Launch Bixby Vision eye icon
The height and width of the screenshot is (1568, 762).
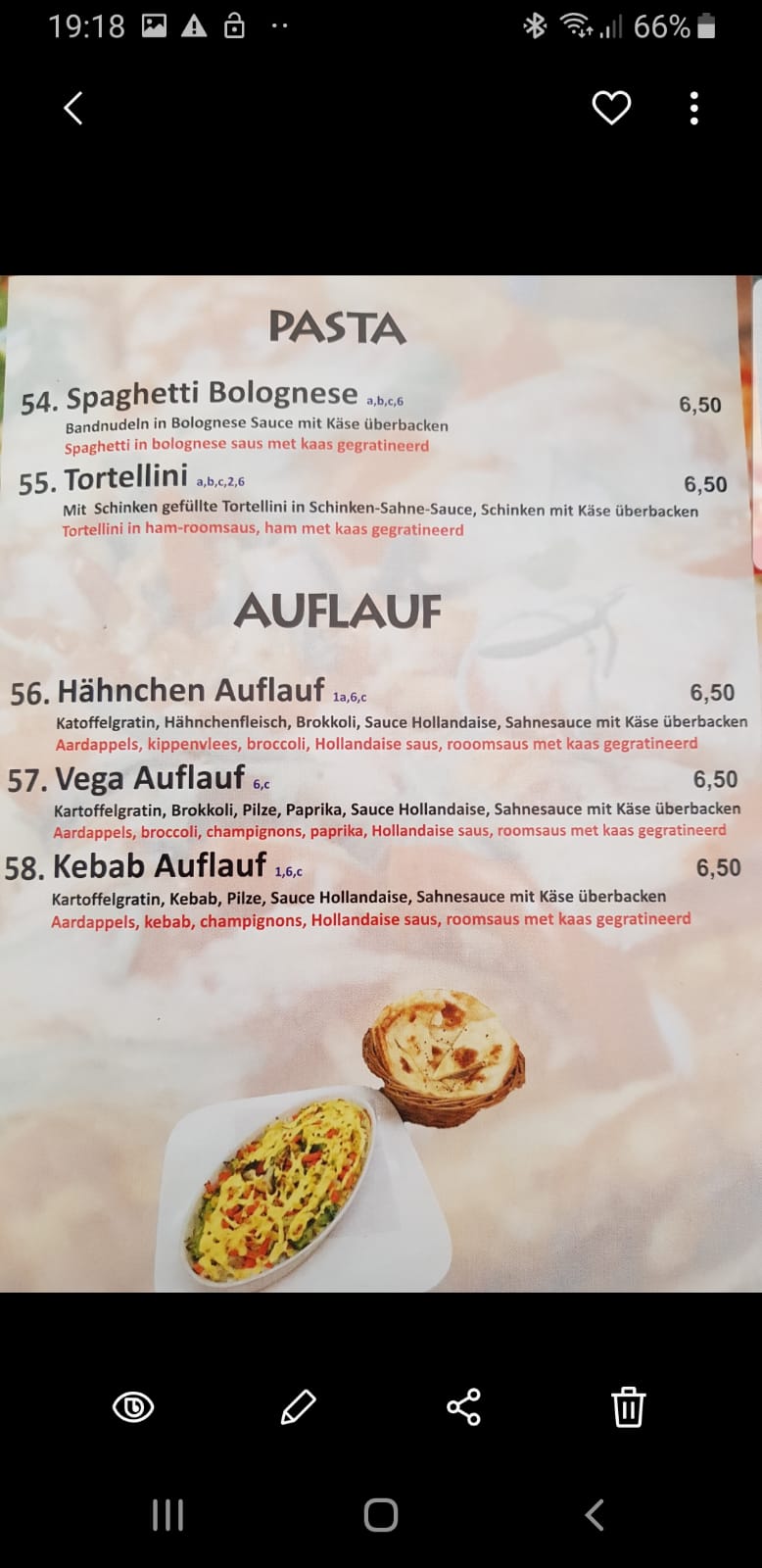pyautogui.click(x=133, y=1407)
